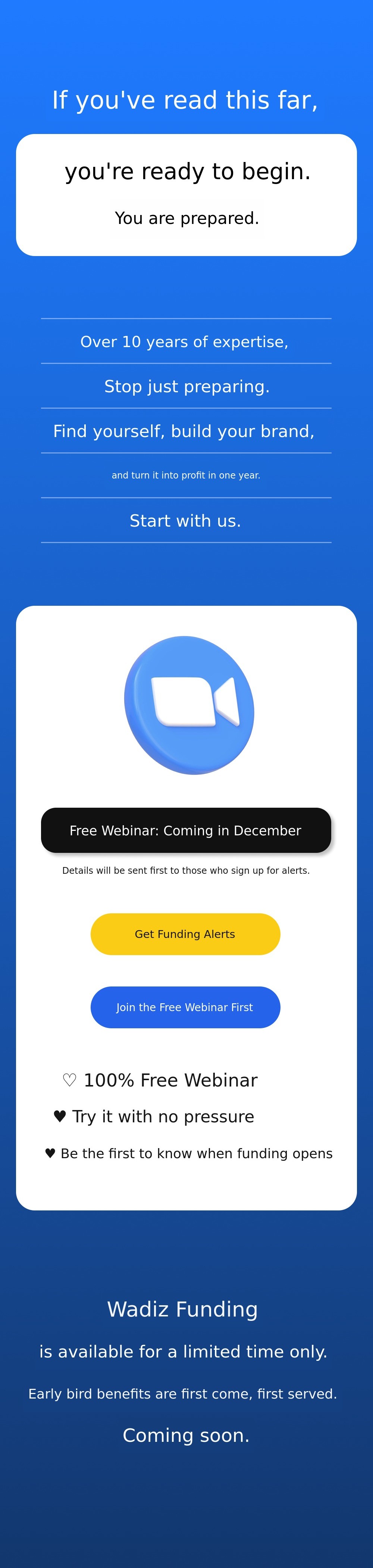Select Join the Free Webinar First
Screen dimensions: 373x1568
click(185, 1007)
